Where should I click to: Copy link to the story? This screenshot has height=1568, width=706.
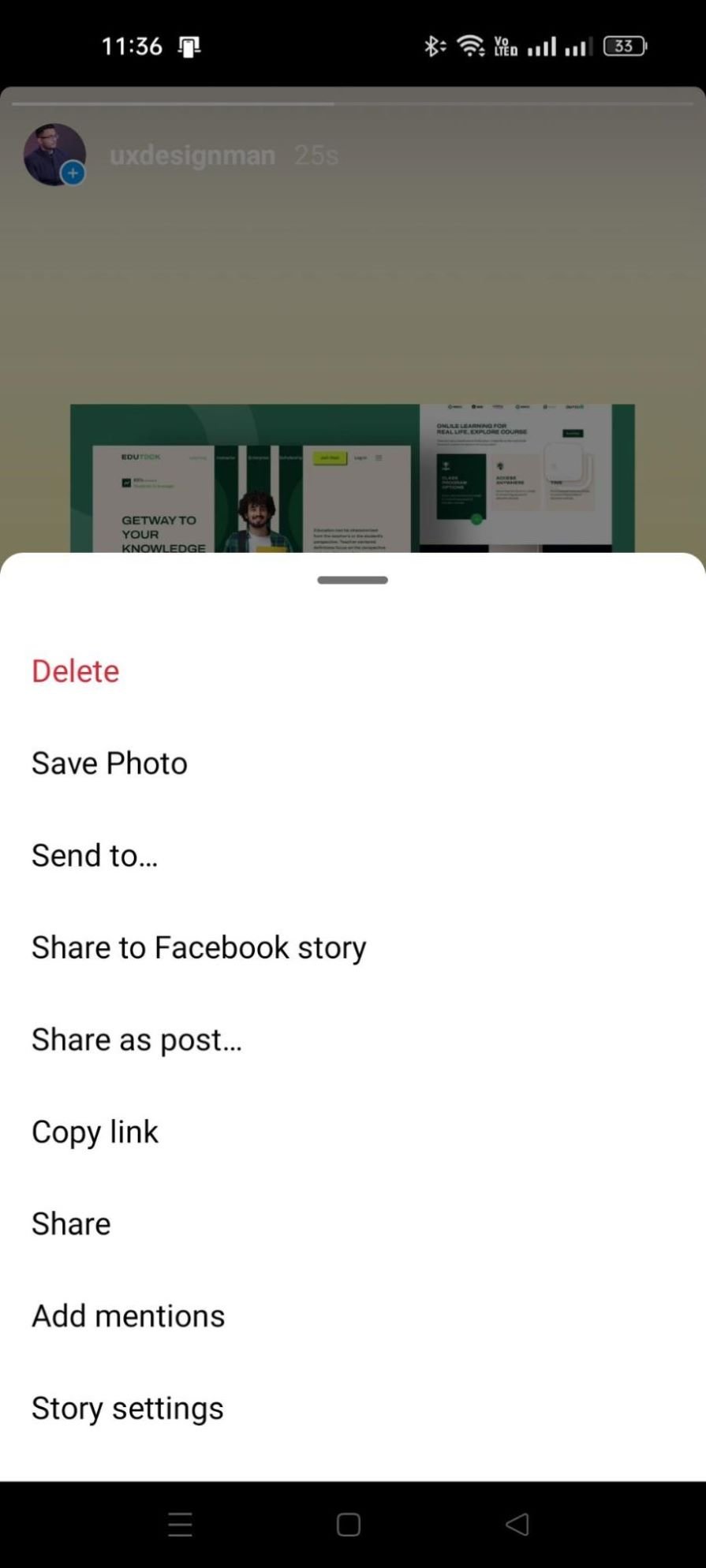coord(95,1132)
